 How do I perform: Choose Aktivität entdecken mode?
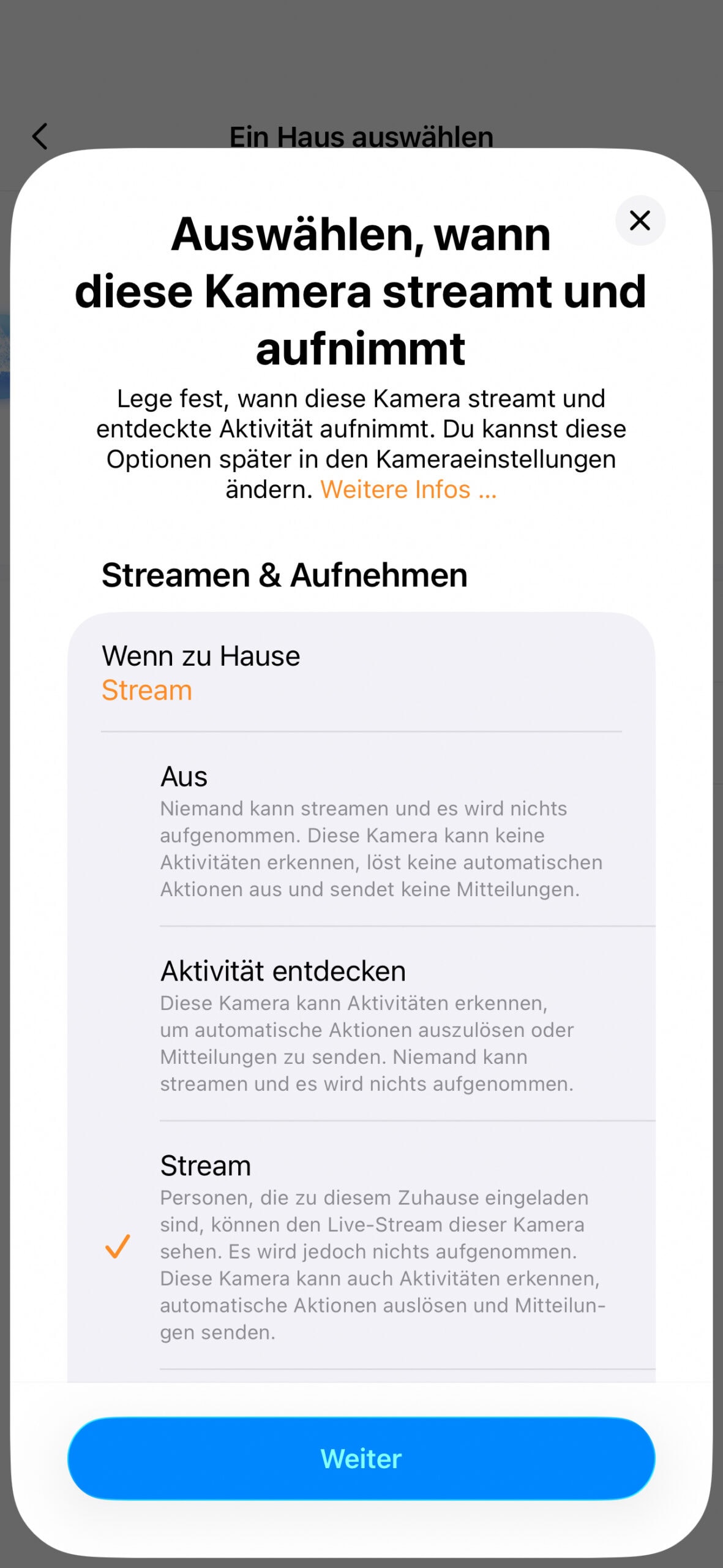(380, 1025)
